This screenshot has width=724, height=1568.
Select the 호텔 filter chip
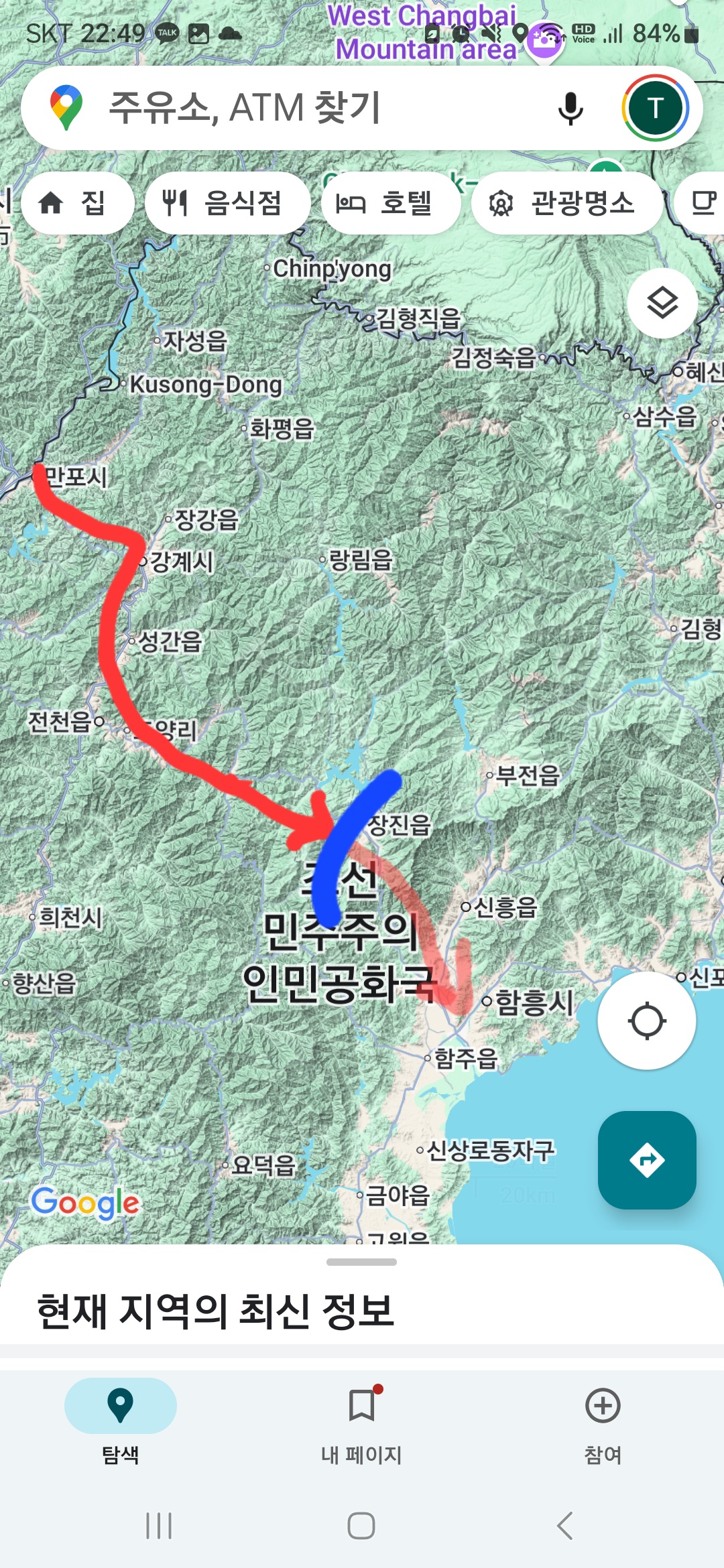[390, 203]
